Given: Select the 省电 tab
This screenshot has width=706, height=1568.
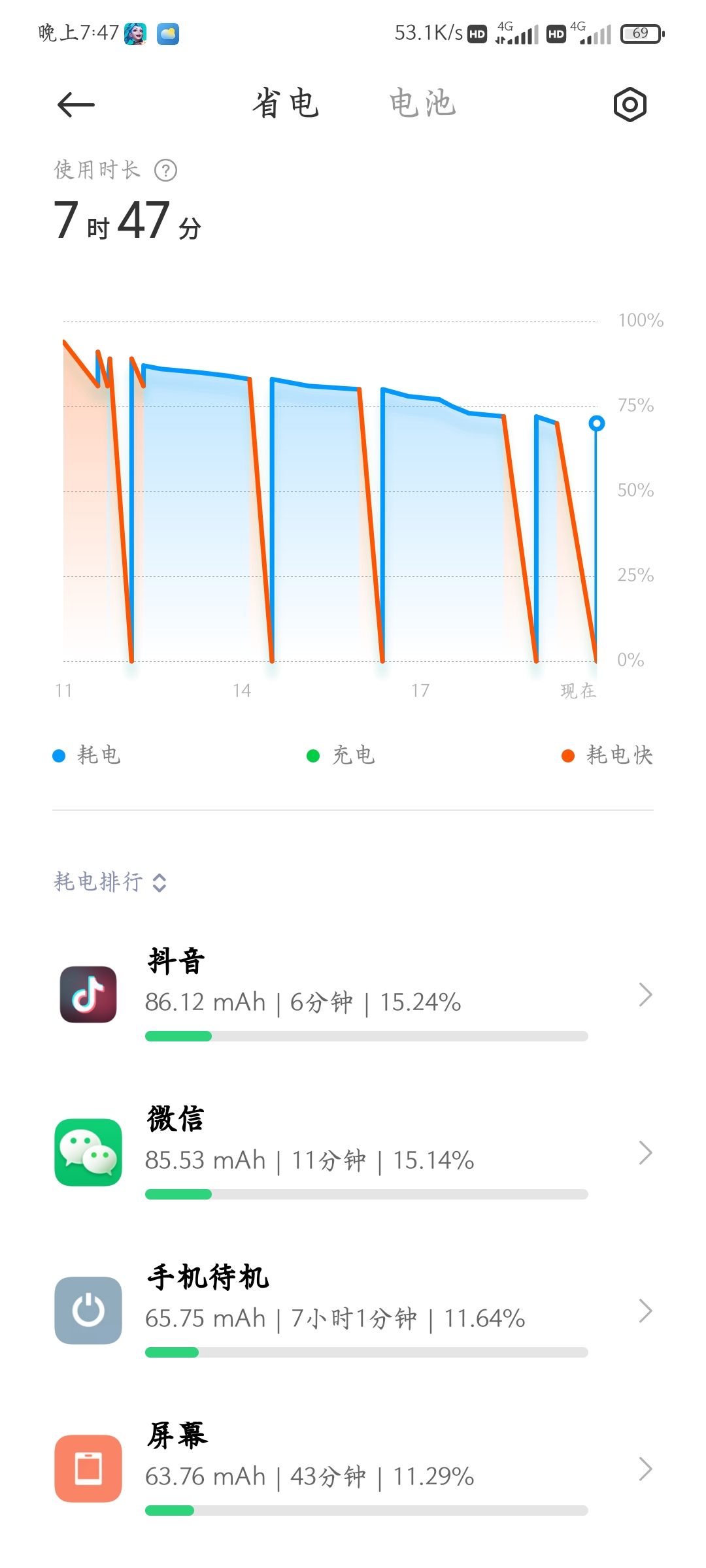Looking at the screenshot, I should coord(286,104).
